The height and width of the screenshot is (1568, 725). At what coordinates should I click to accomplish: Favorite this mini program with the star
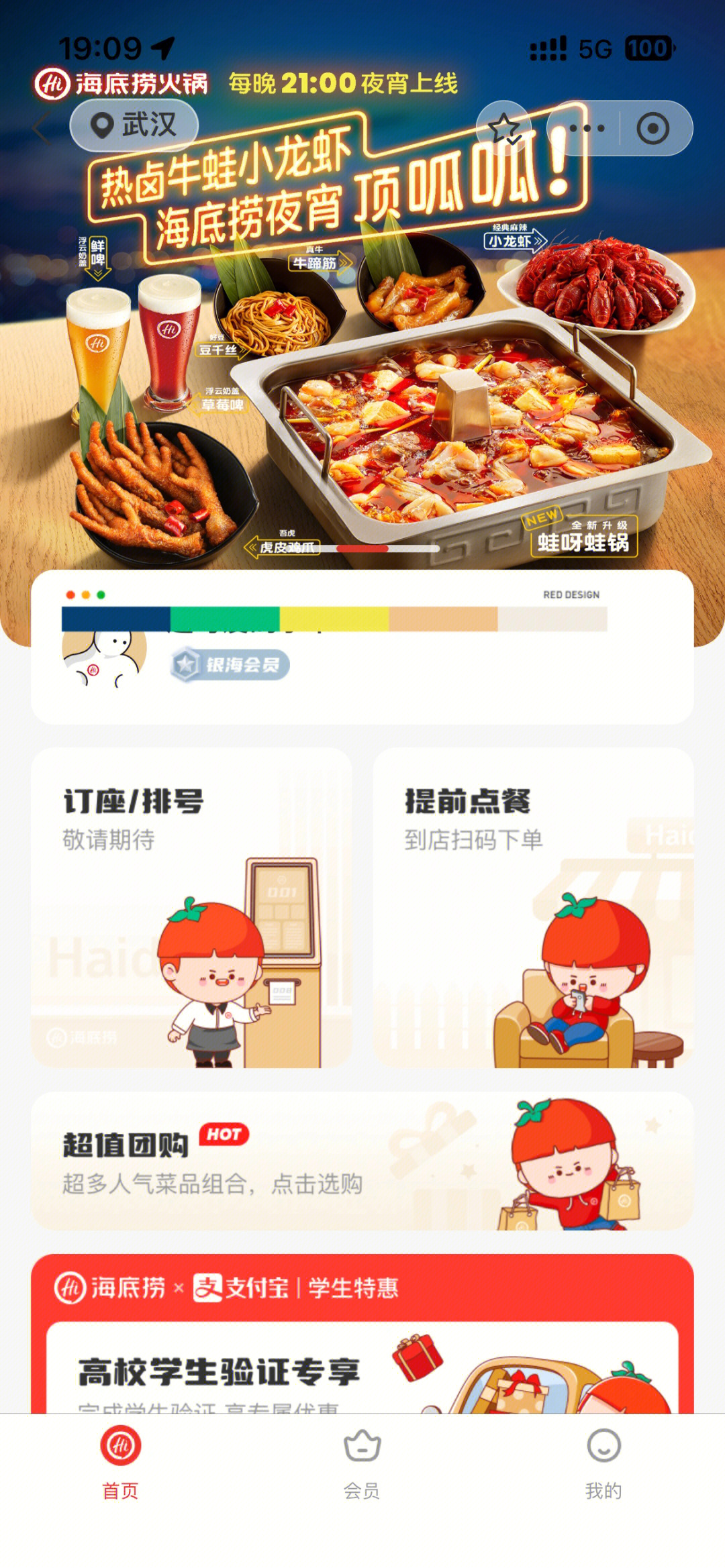tap(504, 127)
